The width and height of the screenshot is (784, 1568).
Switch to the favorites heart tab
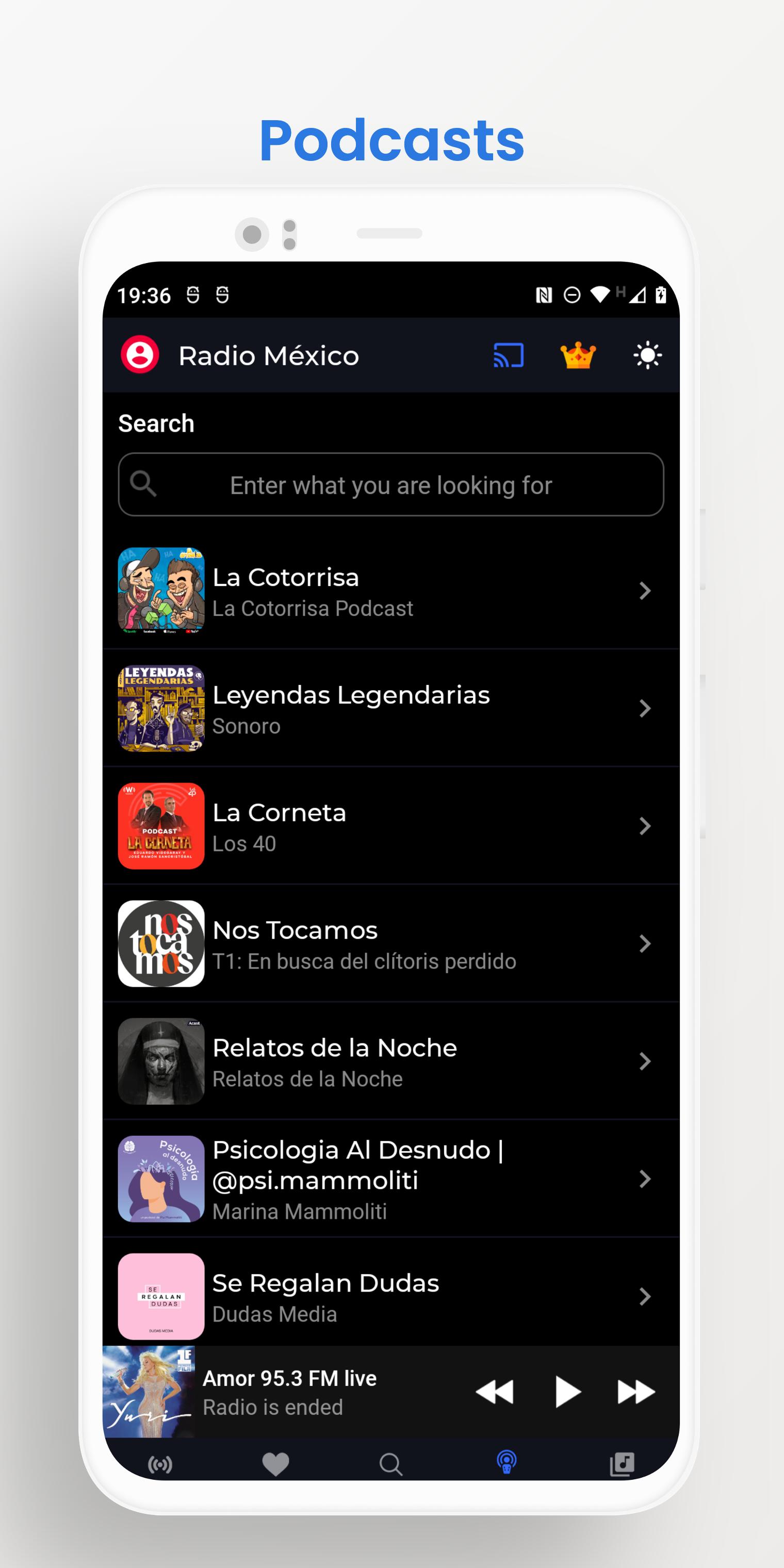click(x=276, y=1464)
